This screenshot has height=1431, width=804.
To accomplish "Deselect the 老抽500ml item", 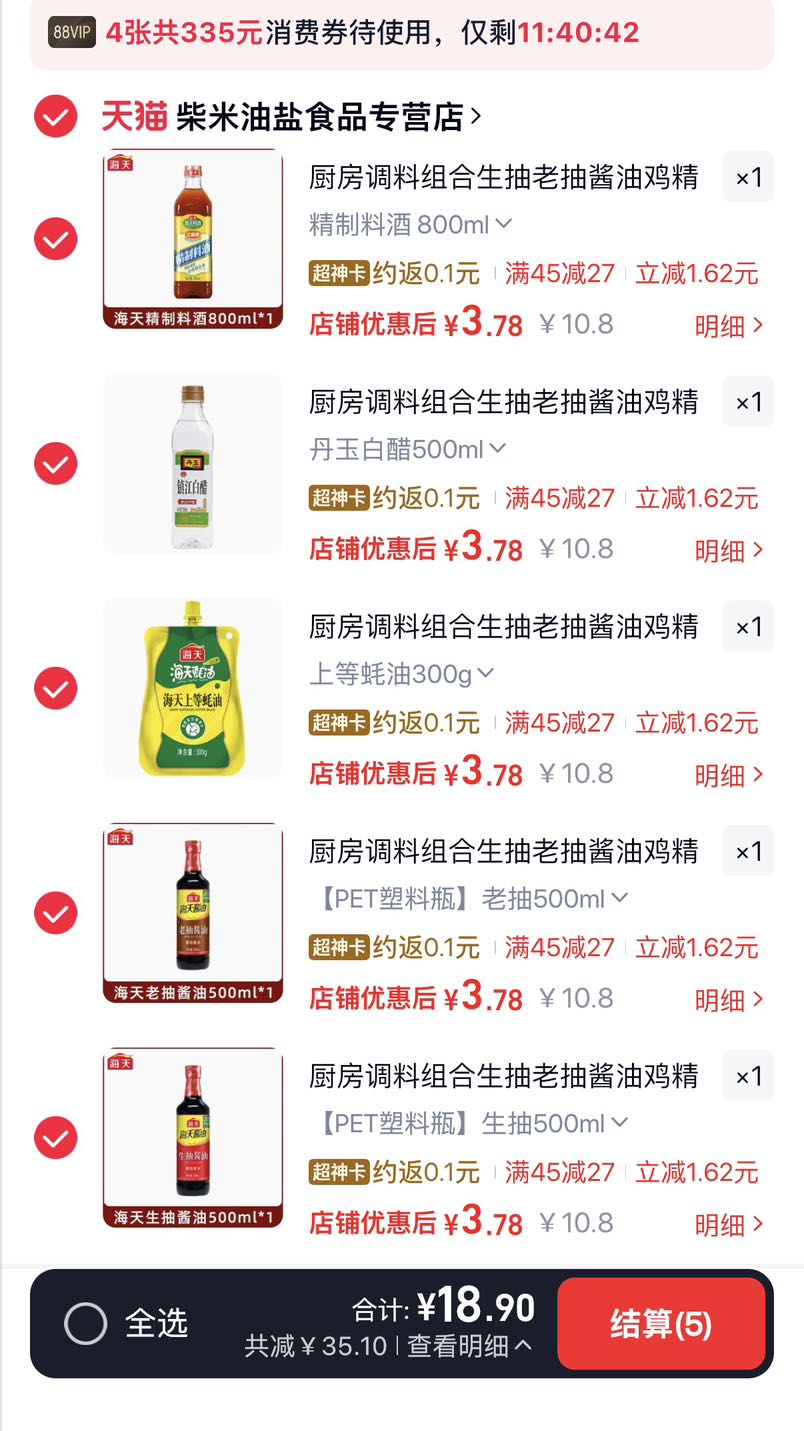I will pyautogui.click(x=56, y=913).
